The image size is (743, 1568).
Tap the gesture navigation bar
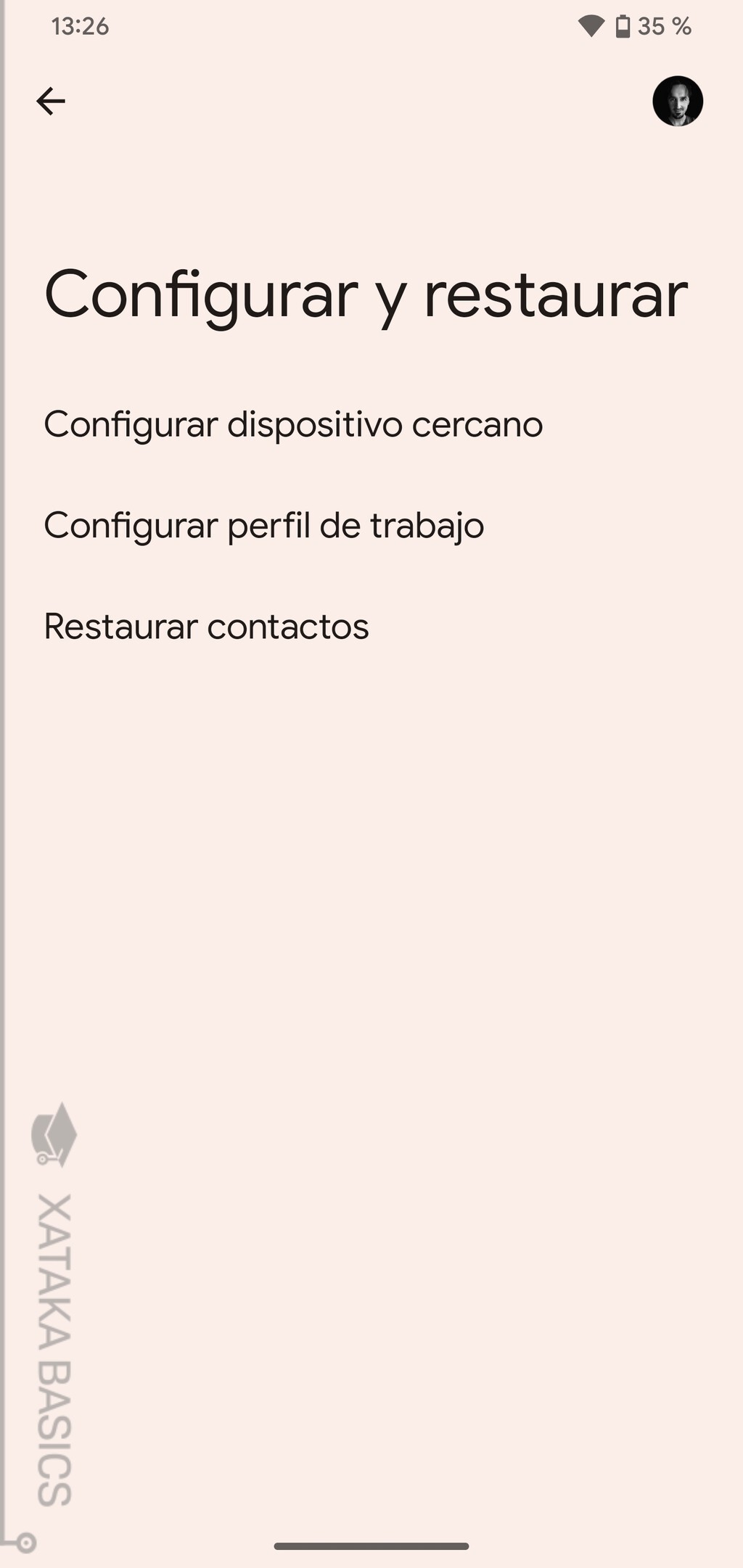tap(371, 1545)
